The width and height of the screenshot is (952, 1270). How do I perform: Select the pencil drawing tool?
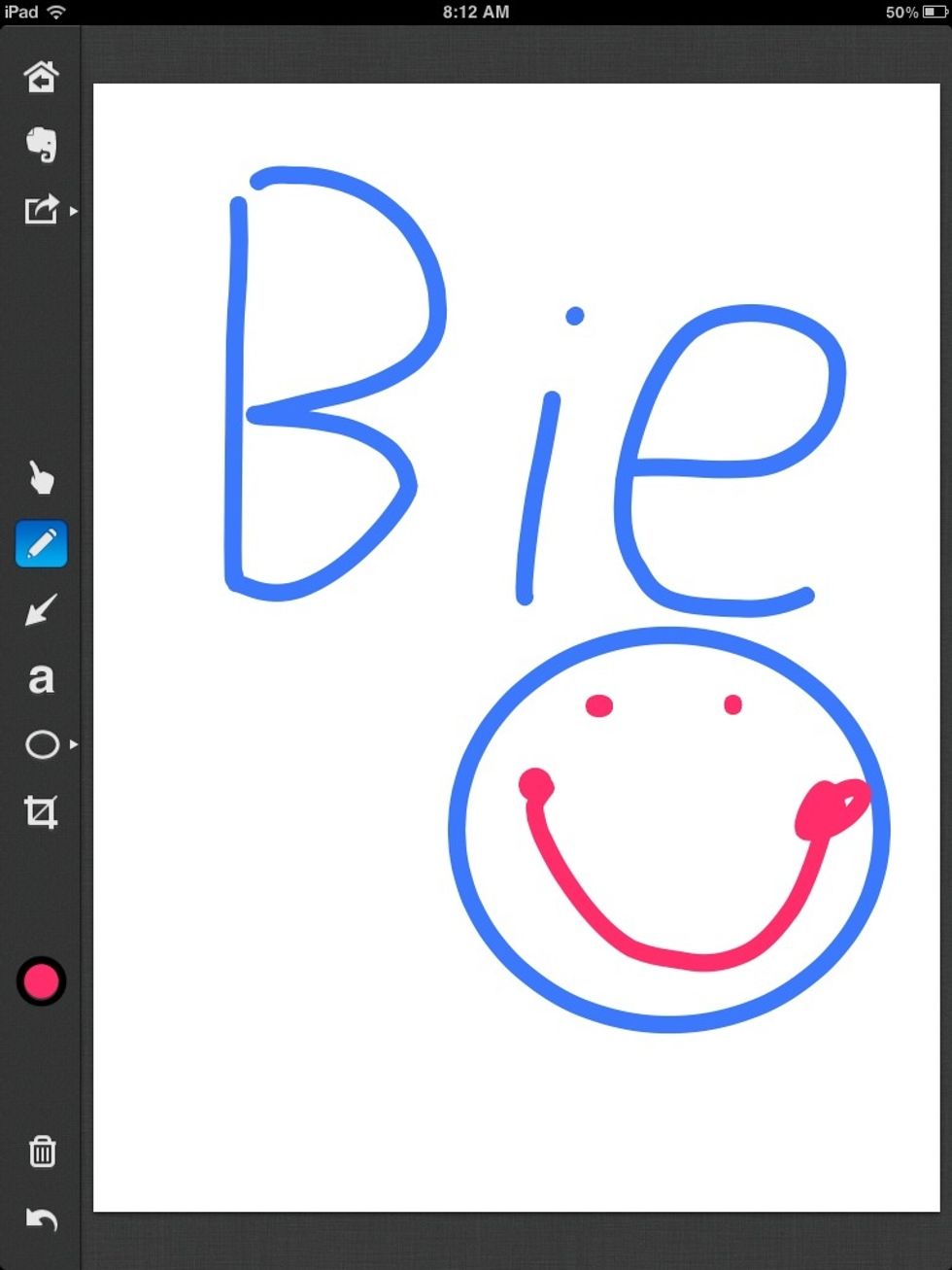41,544
